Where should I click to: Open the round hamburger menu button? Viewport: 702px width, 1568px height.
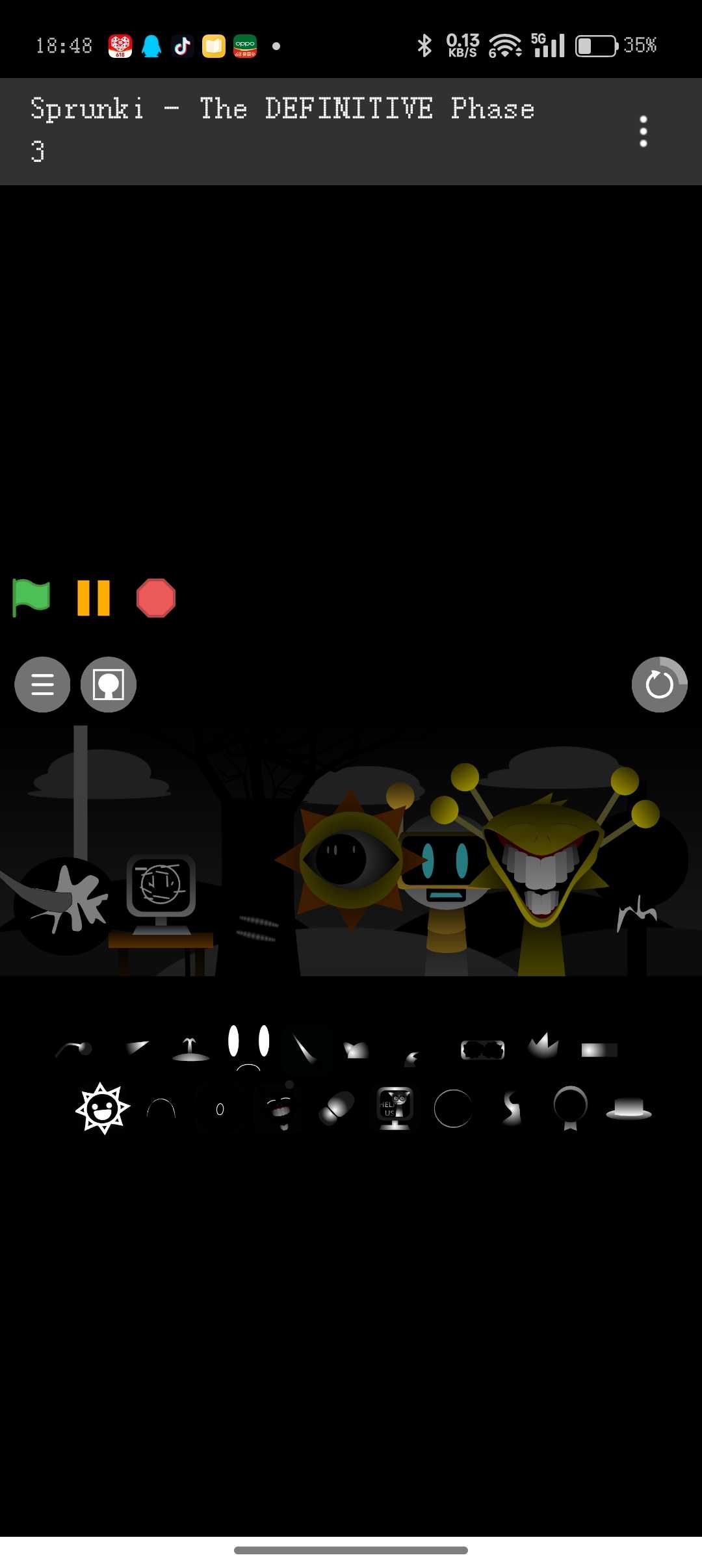(x=43, y=685)
